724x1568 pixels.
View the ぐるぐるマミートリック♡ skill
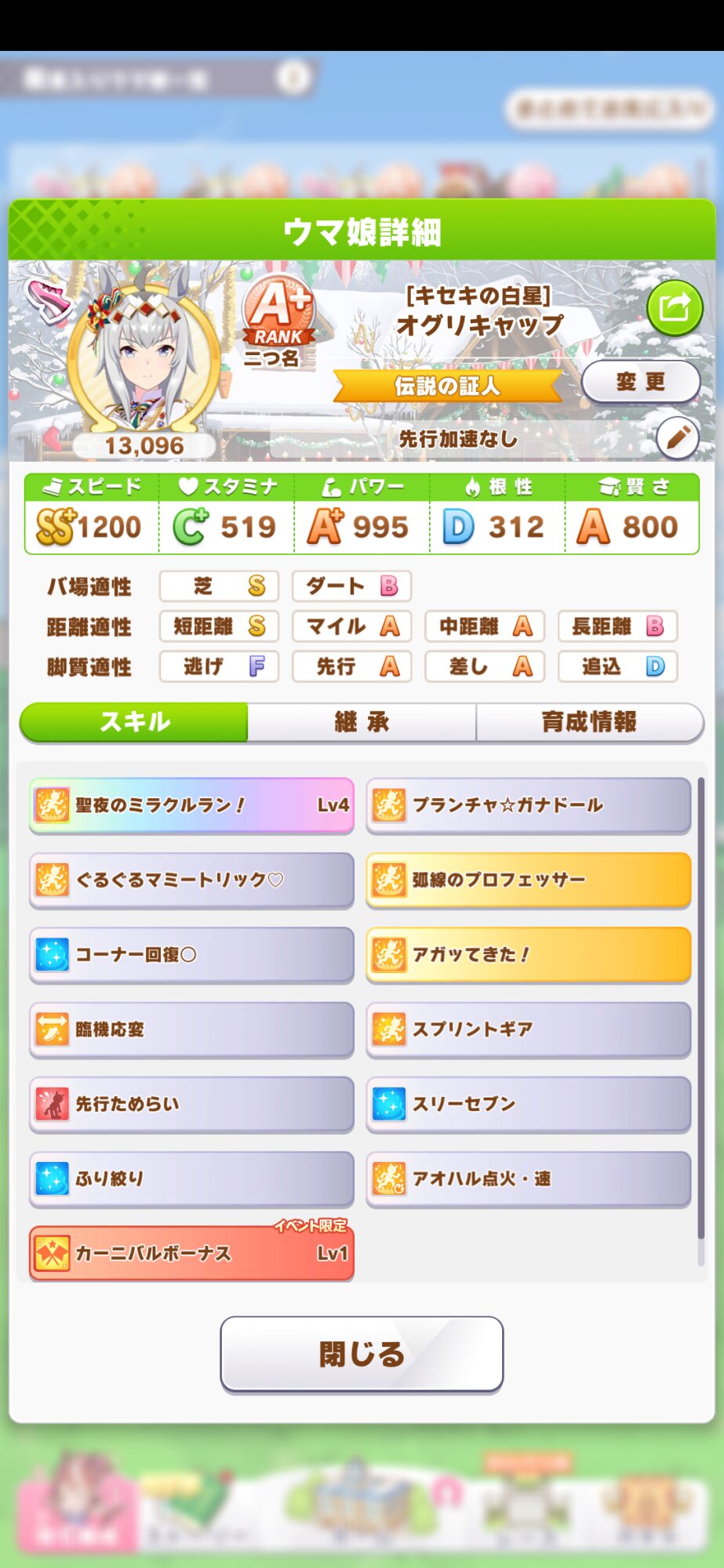pos(191,880)
